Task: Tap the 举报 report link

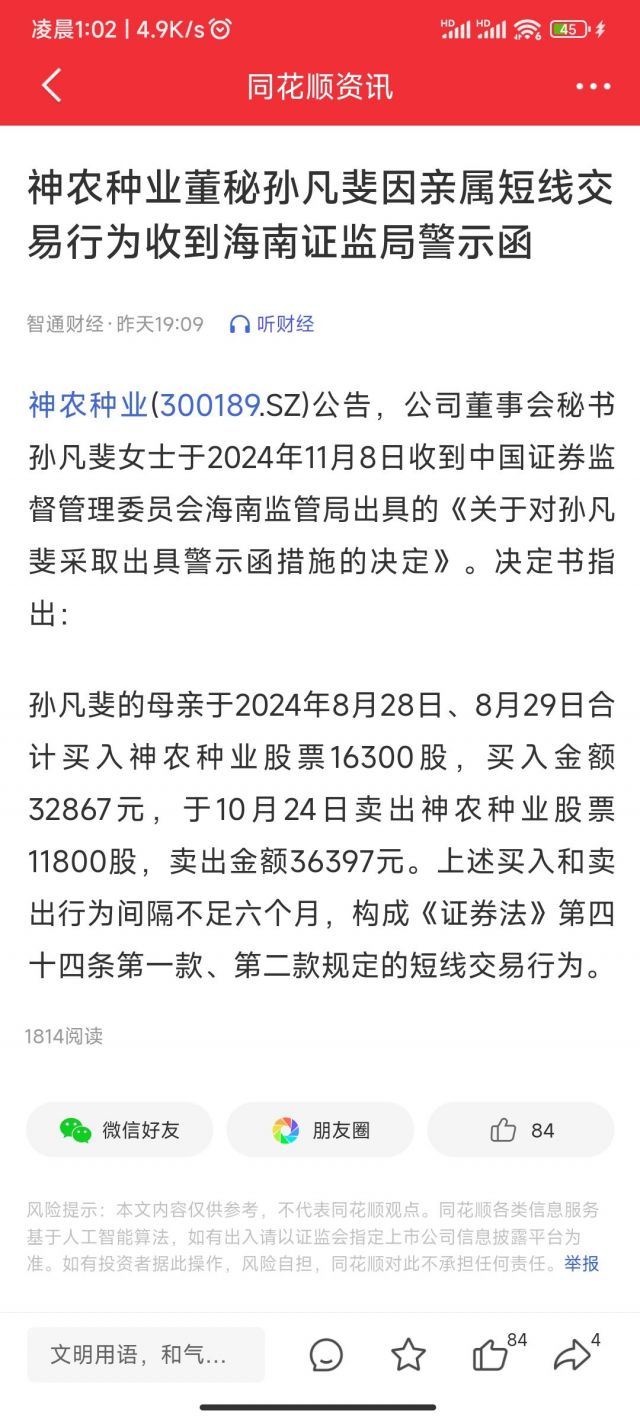Action: 581,1263
